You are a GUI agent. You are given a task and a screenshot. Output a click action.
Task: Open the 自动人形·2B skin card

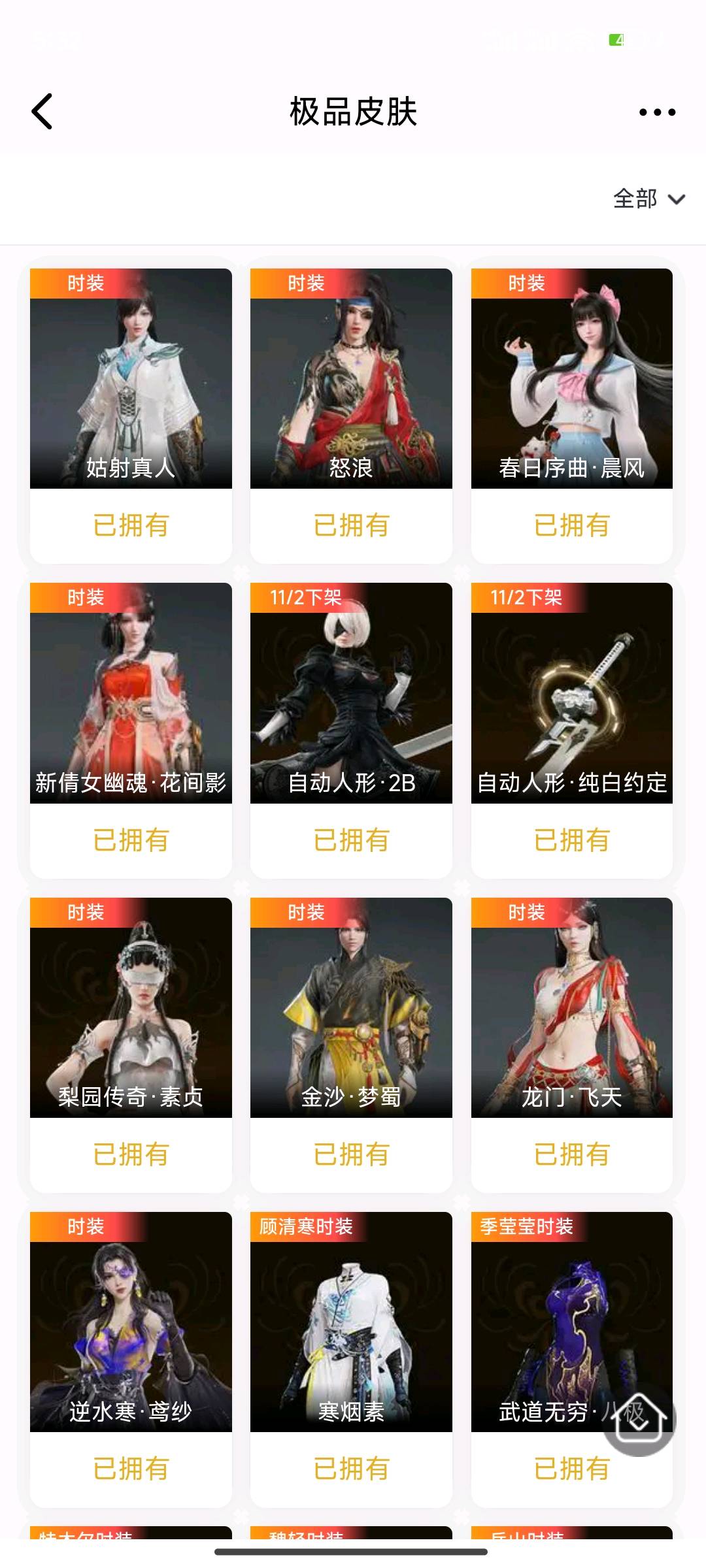point(351,693)
